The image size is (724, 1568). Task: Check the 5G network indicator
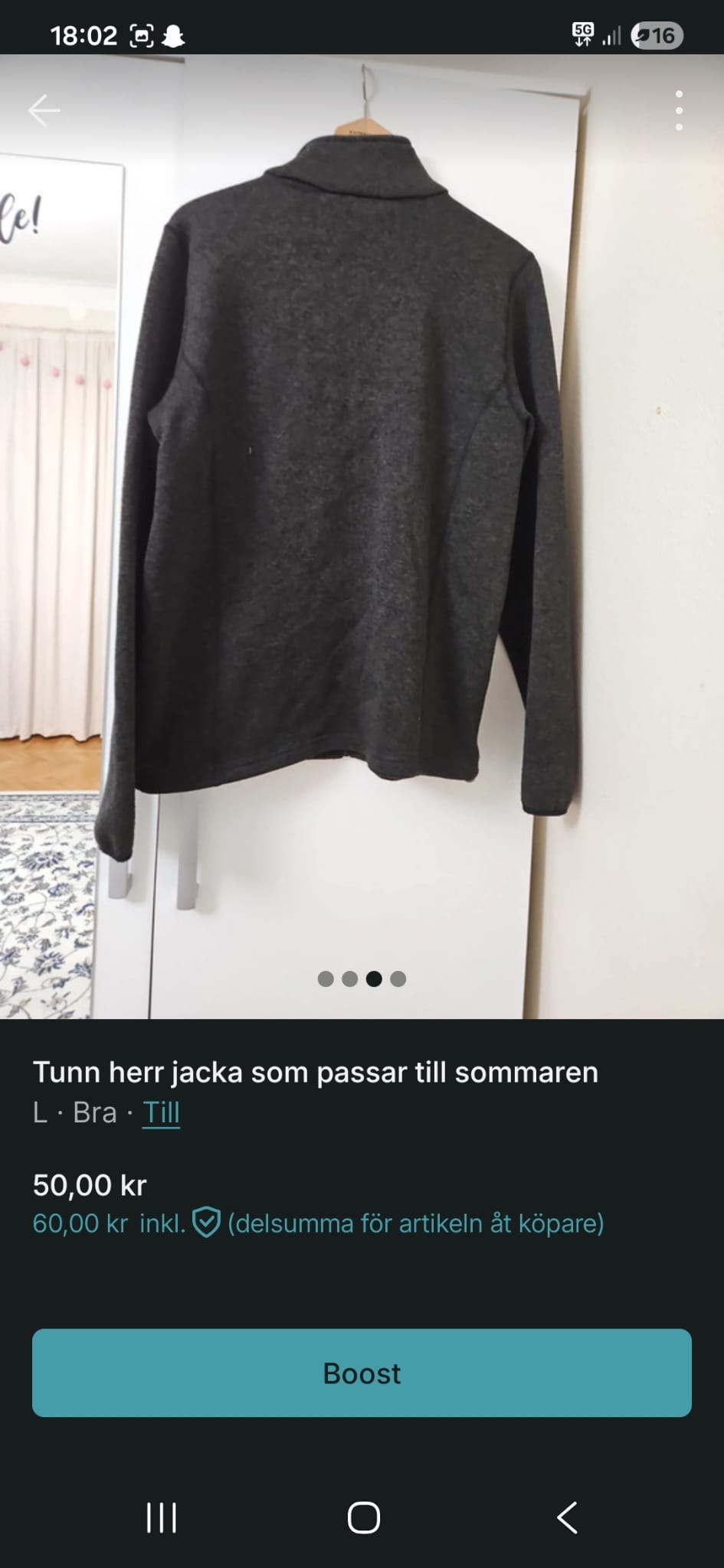pos(580,34)
